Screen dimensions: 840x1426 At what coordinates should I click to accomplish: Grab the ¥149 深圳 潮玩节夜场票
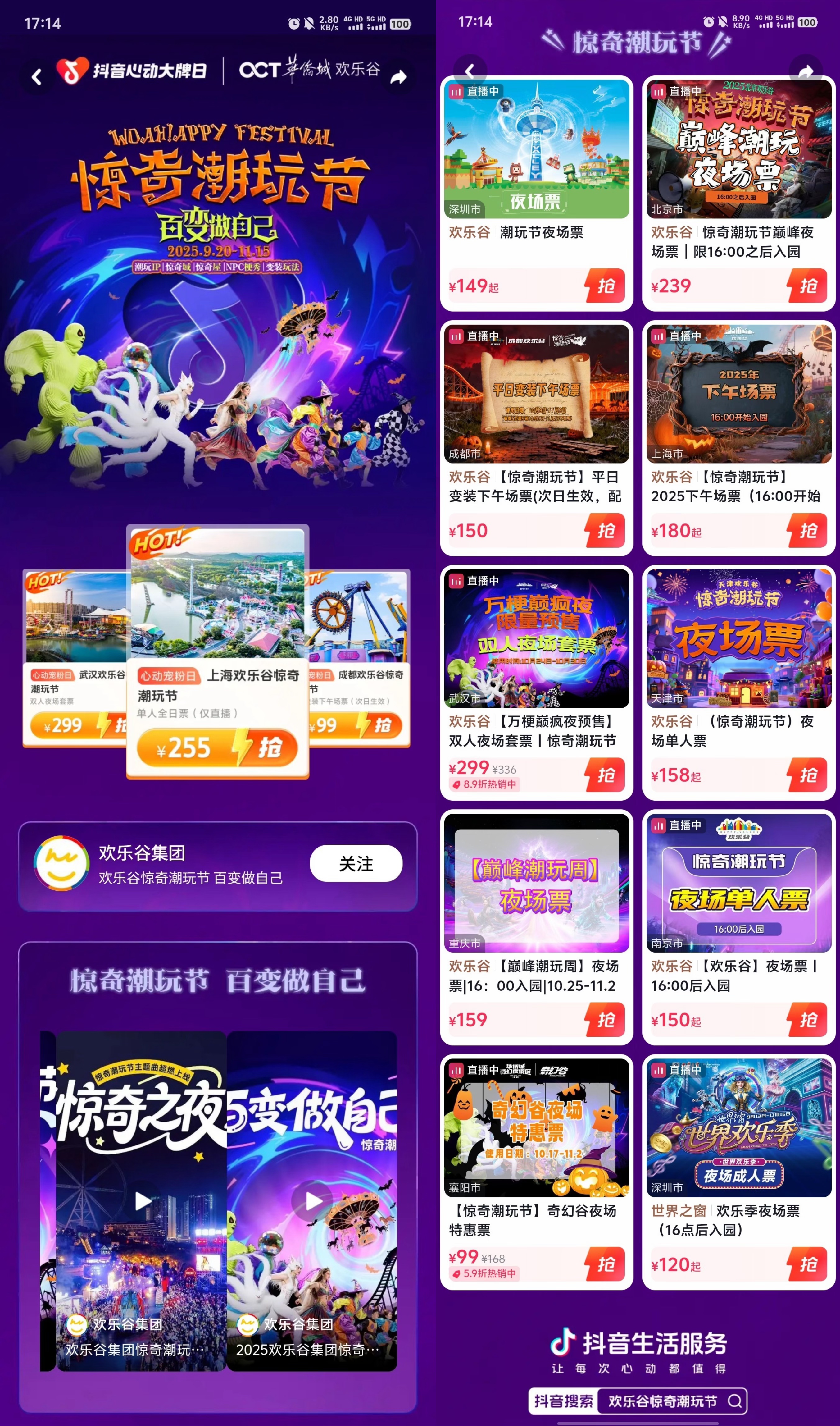tap(605, 286)
